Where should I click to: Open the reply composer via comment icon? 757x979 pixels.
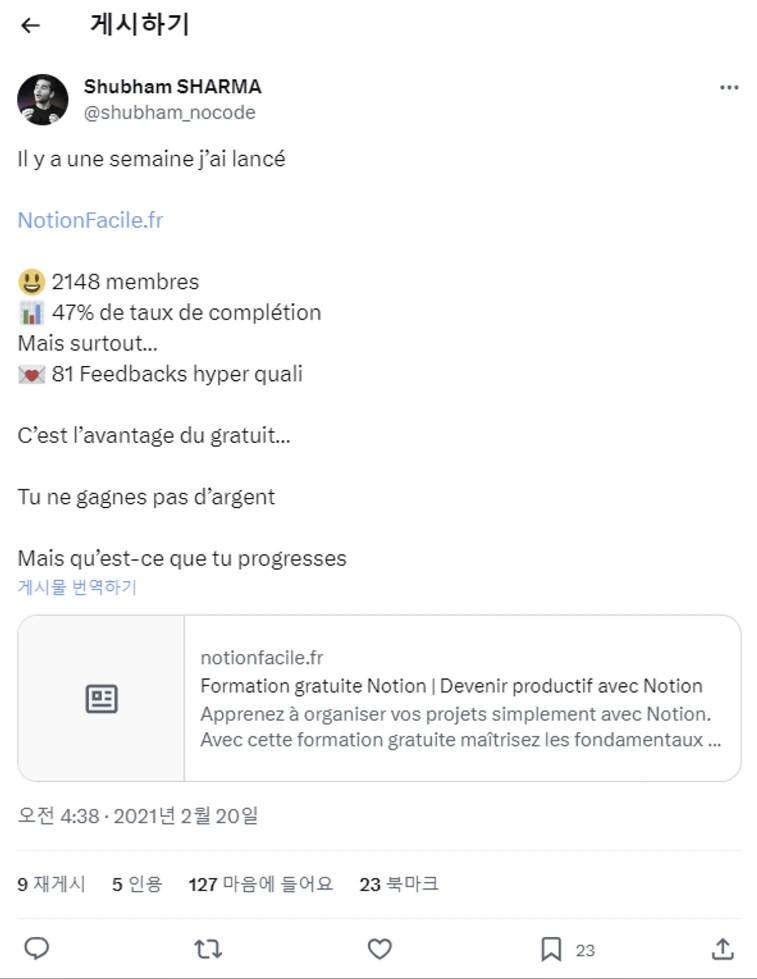pos(37,949)
